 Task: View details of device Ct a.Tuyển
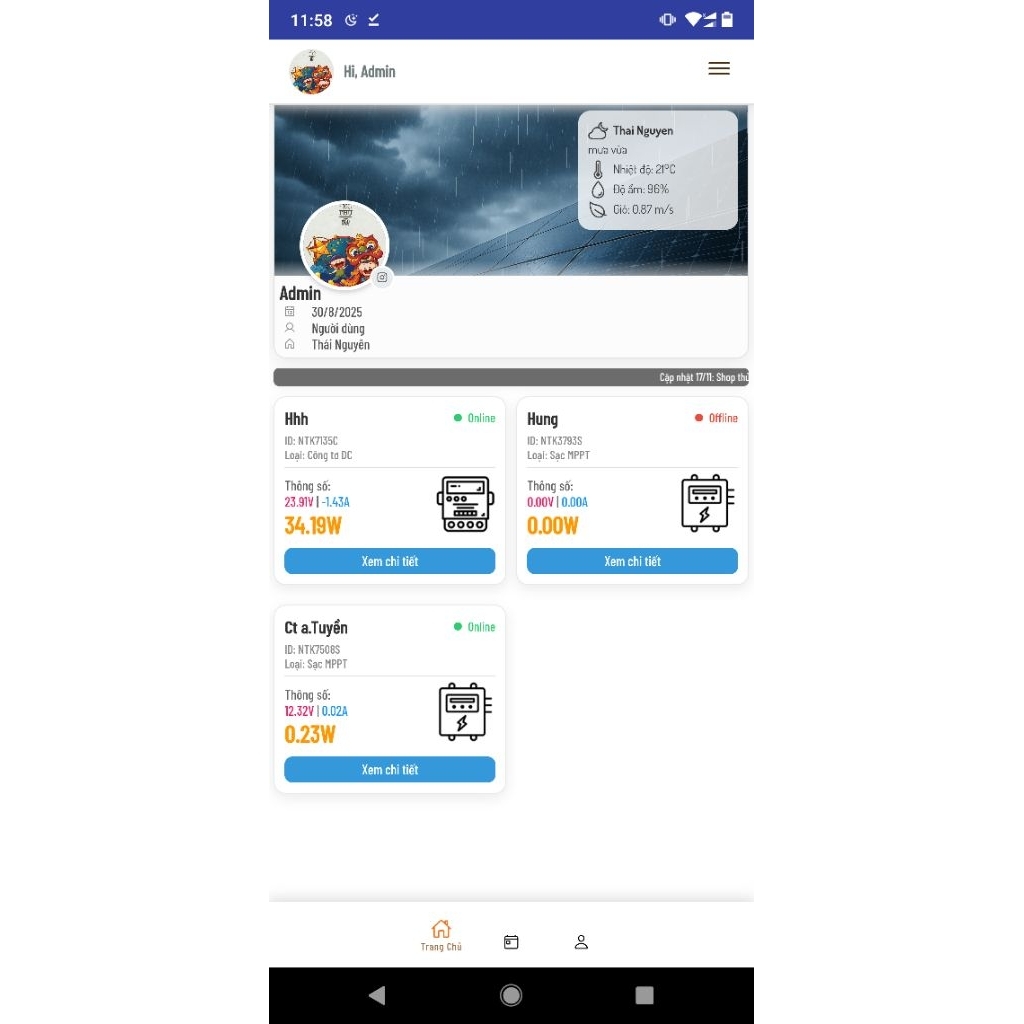coord(389,769)
